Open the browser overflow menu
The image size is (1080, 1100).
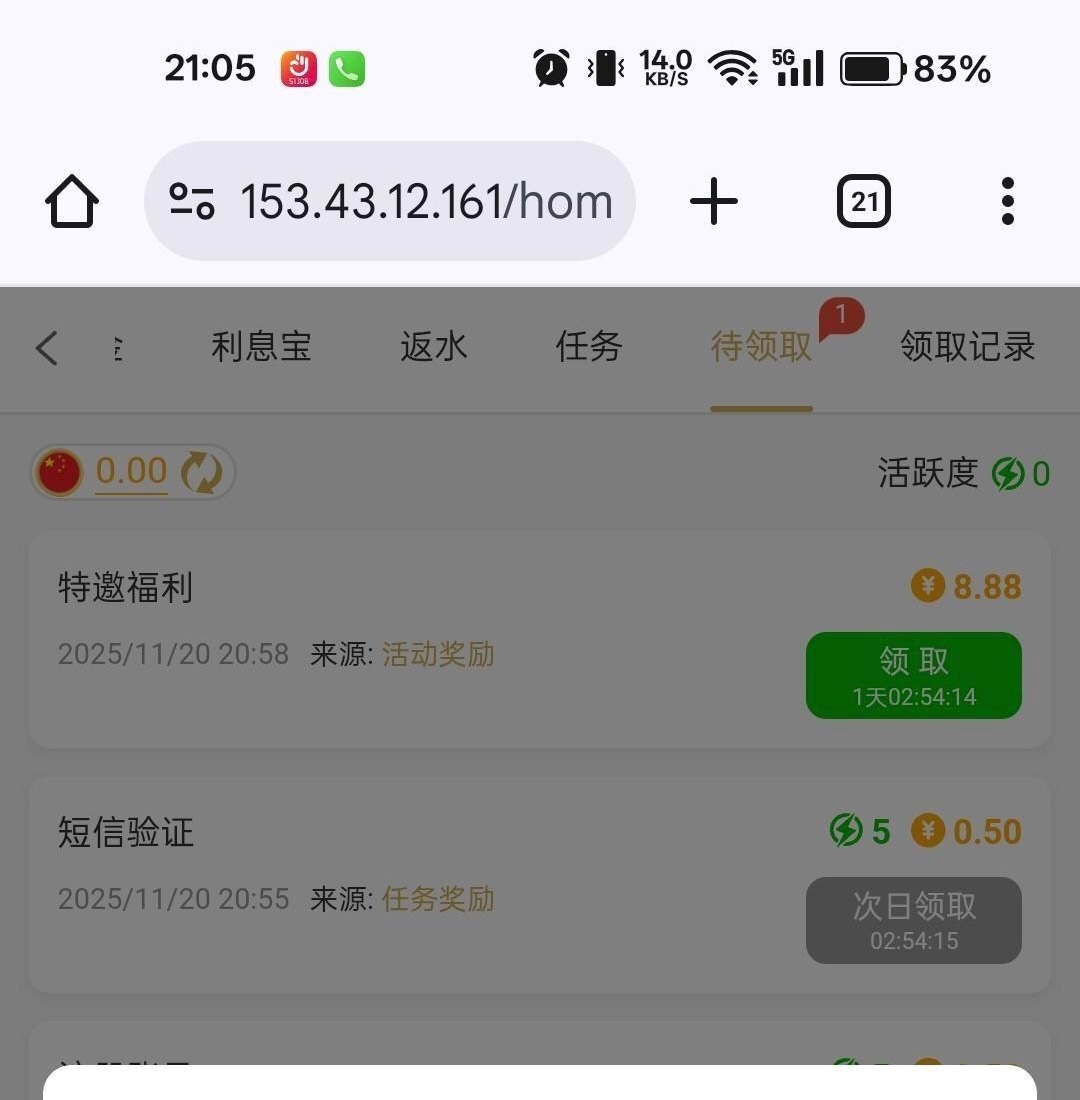1007,202
